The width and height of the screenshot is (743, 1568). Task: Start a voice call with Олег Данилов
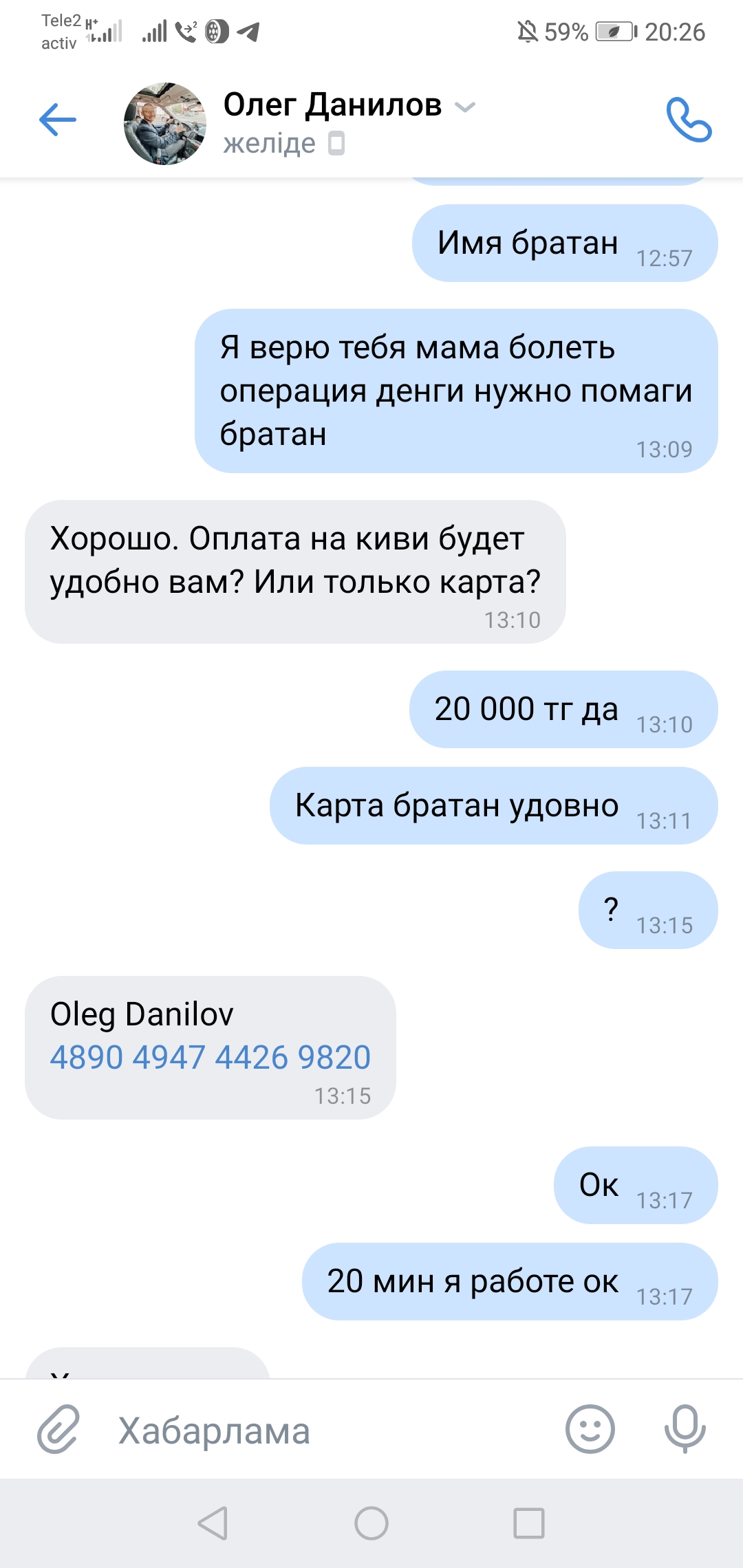click(689, 120)
